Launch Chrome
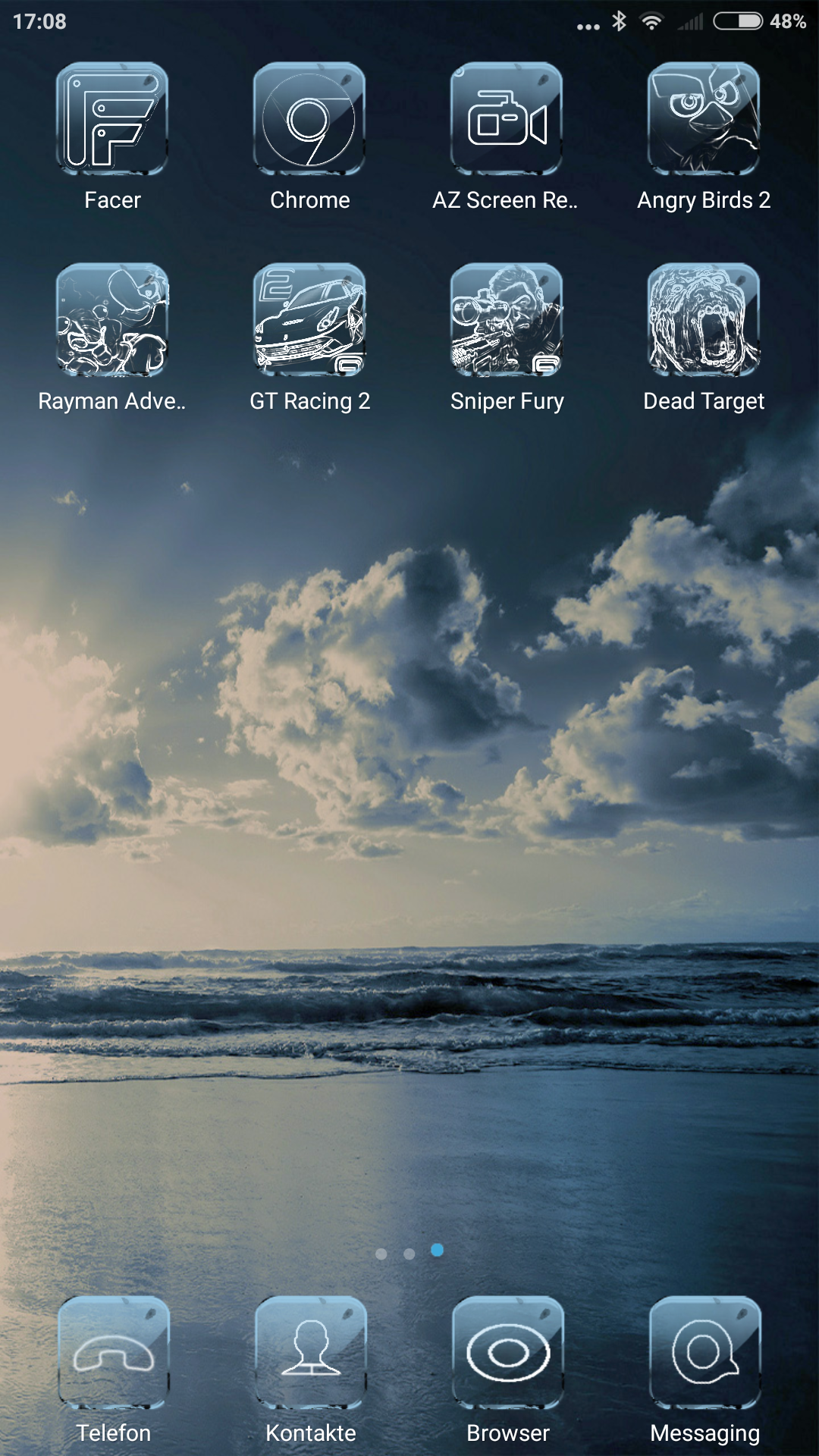This screenshot has height=1456, width=819. [309, 119]
